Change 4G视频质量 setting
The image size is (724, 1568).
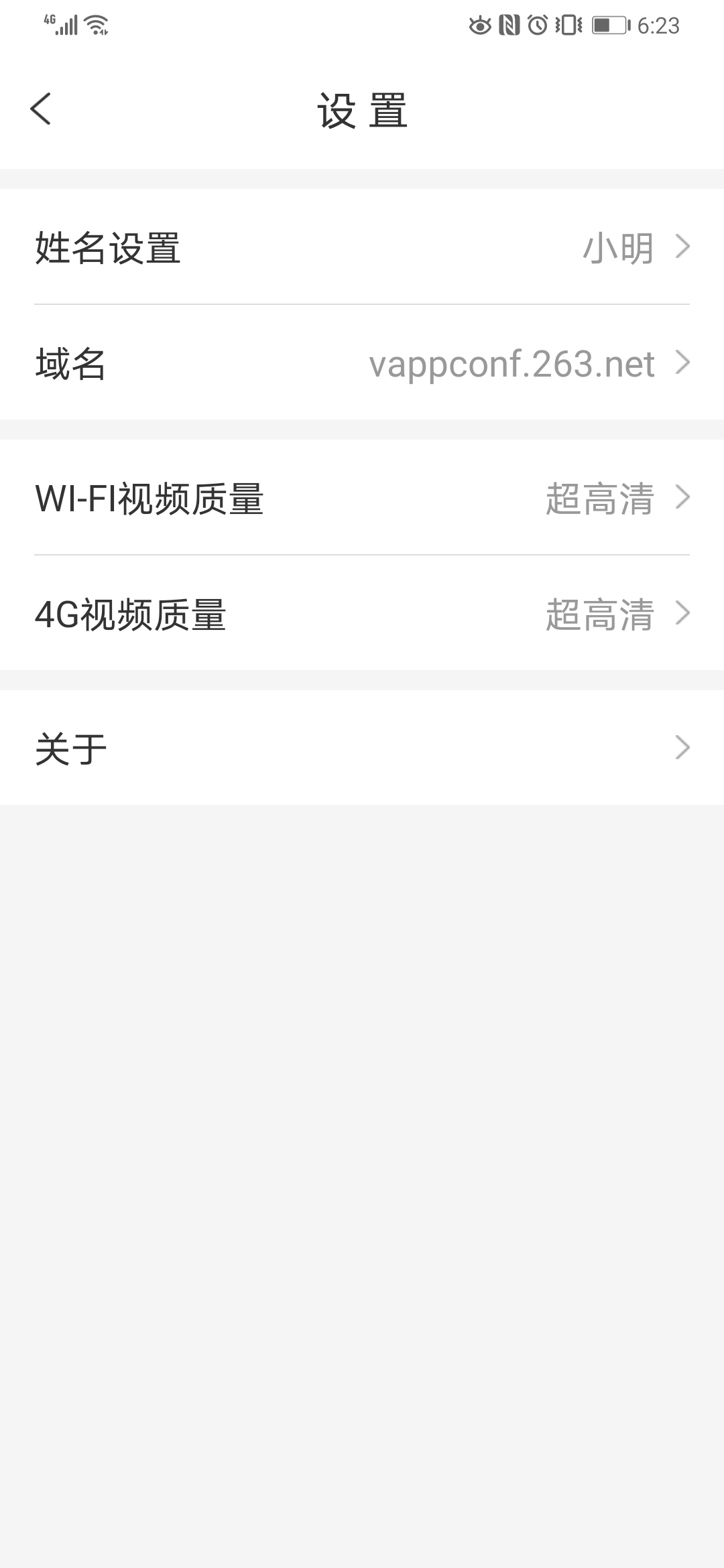point(362,614)
